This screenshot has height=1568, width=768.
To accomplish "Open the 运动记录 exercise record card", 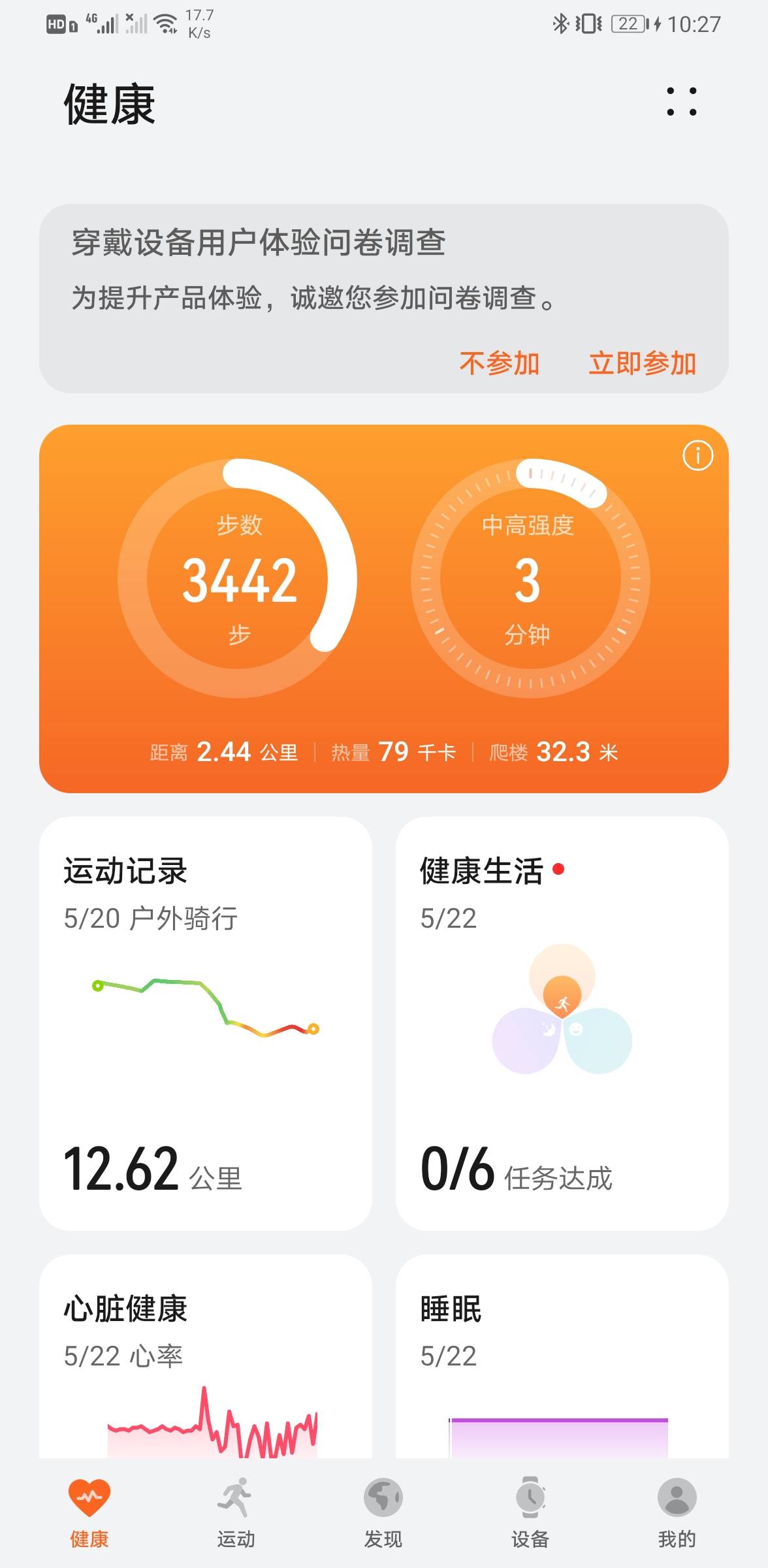I will (206, 1023).
